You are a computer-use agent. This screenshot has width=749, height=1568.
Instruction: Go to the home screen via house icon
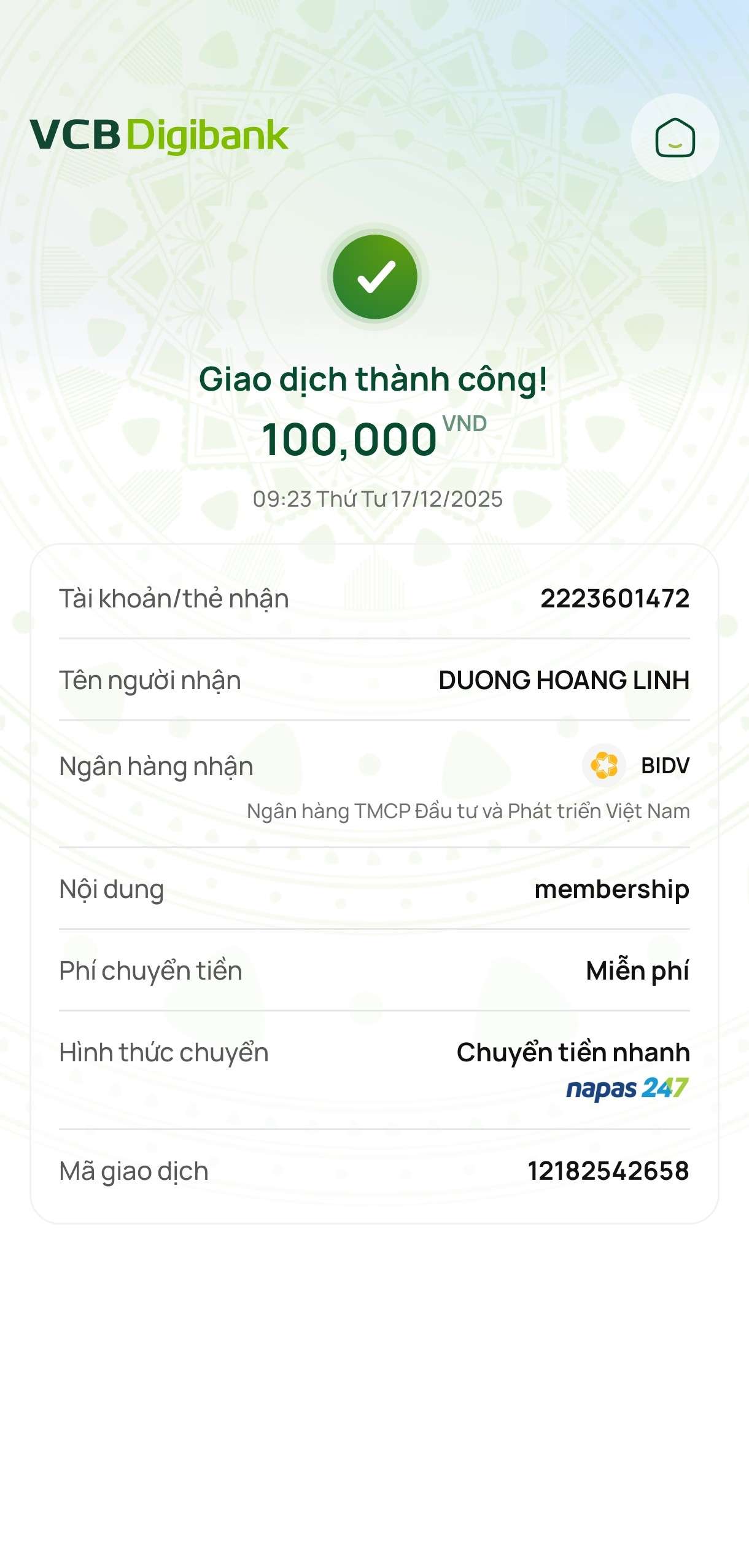[x=675, y=138]
